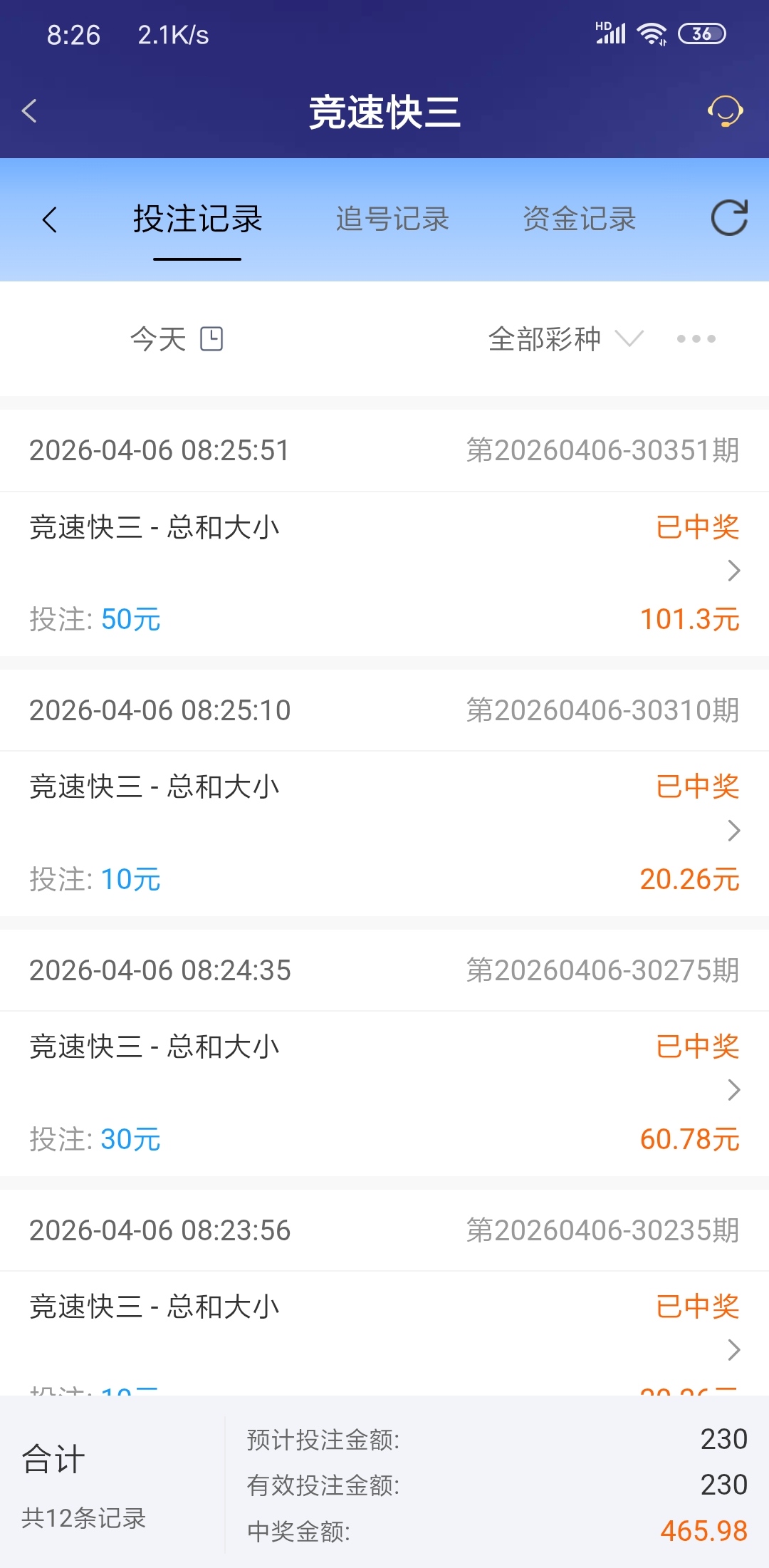
Task: Refresh the betting records list
Action: 729,218
